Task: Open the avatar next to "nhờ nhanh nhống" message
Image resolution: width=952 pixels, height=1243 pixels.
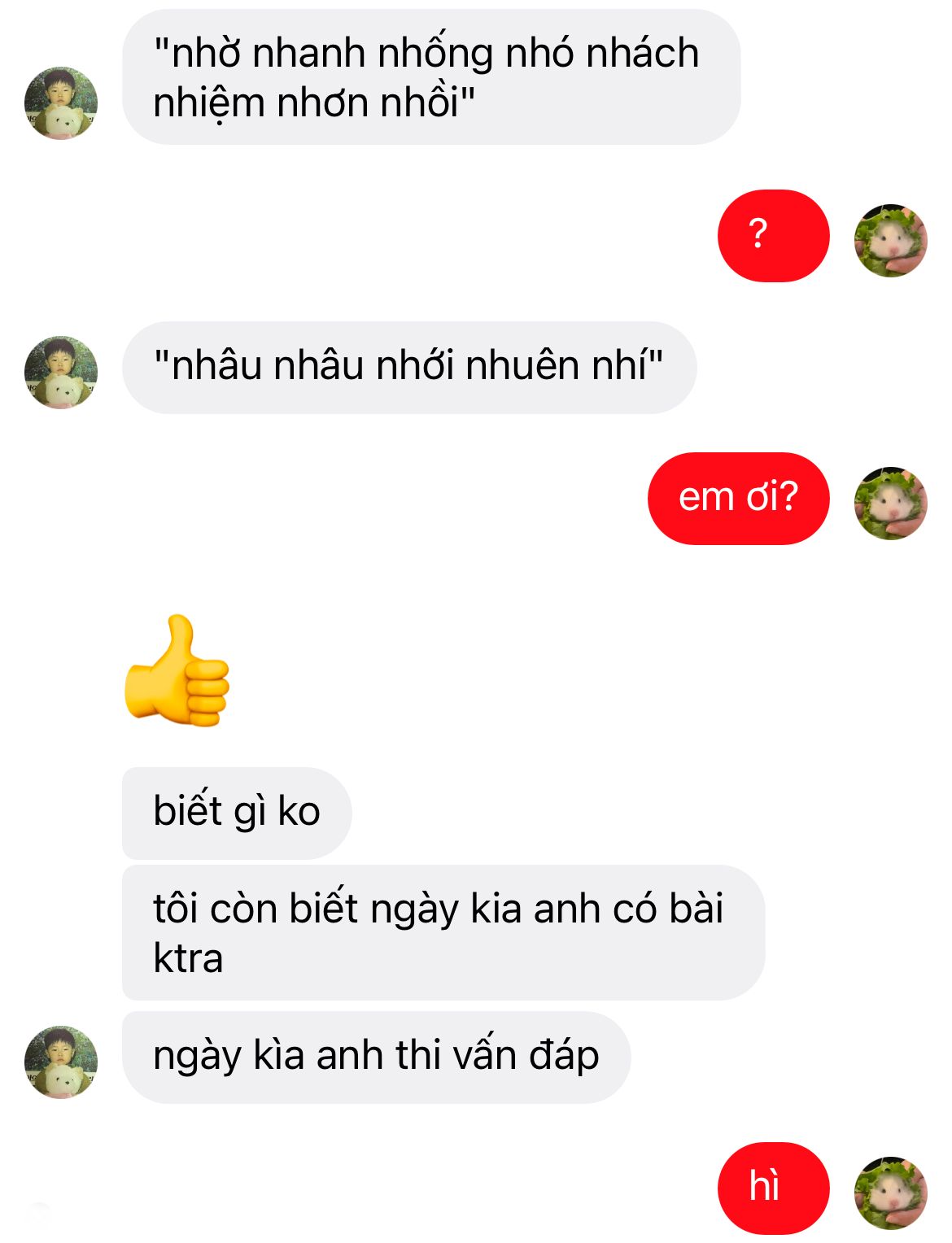Action: coord(61,103)
